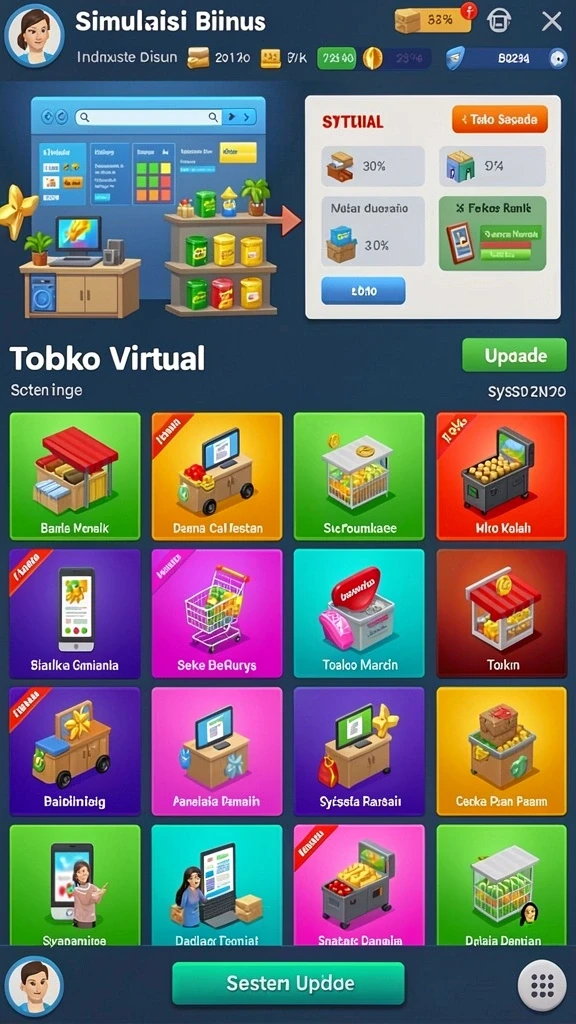Open the profile avatar at top left
Viewport: 576px width, 1024px height.
[x=34, y=35]
